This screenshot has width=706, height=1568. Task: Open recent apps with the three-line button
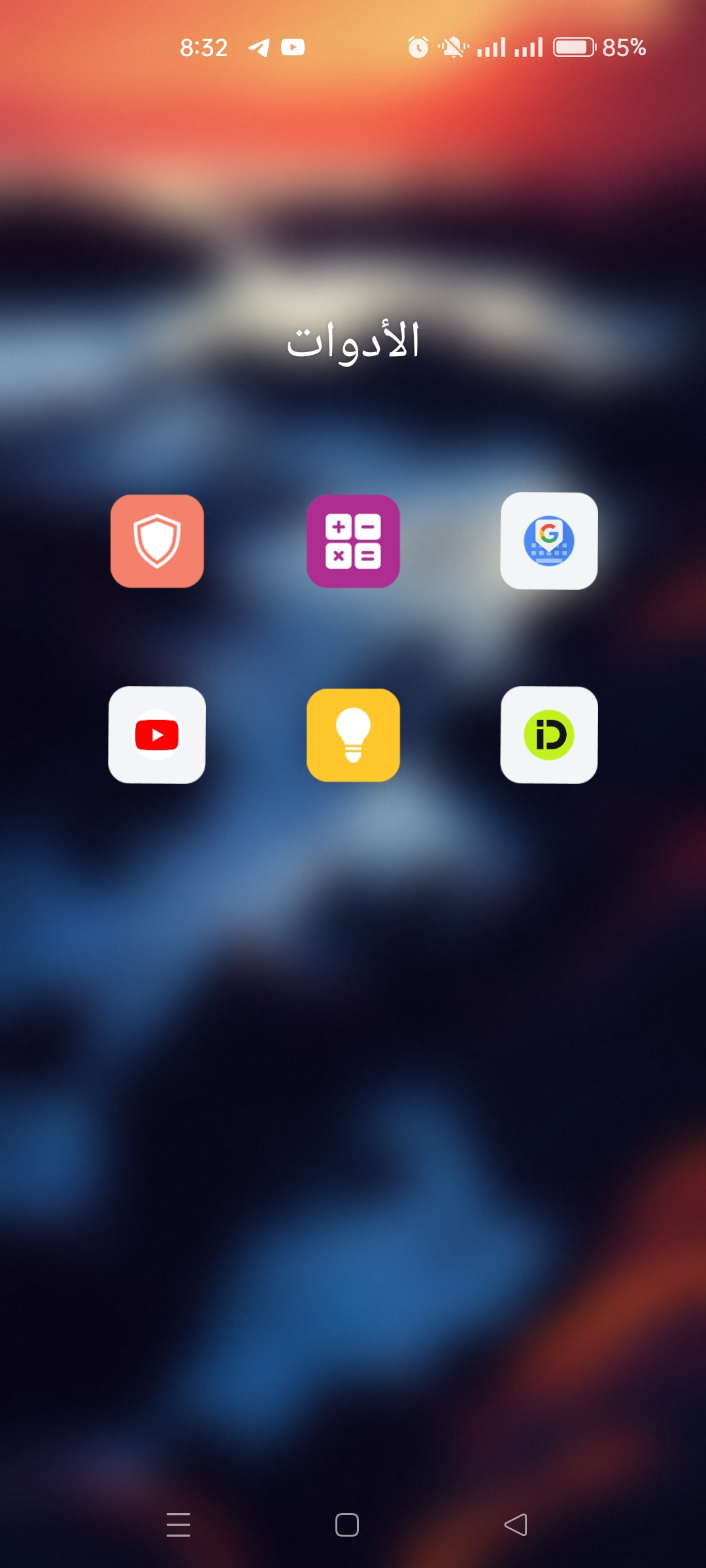click(178, 1525)
